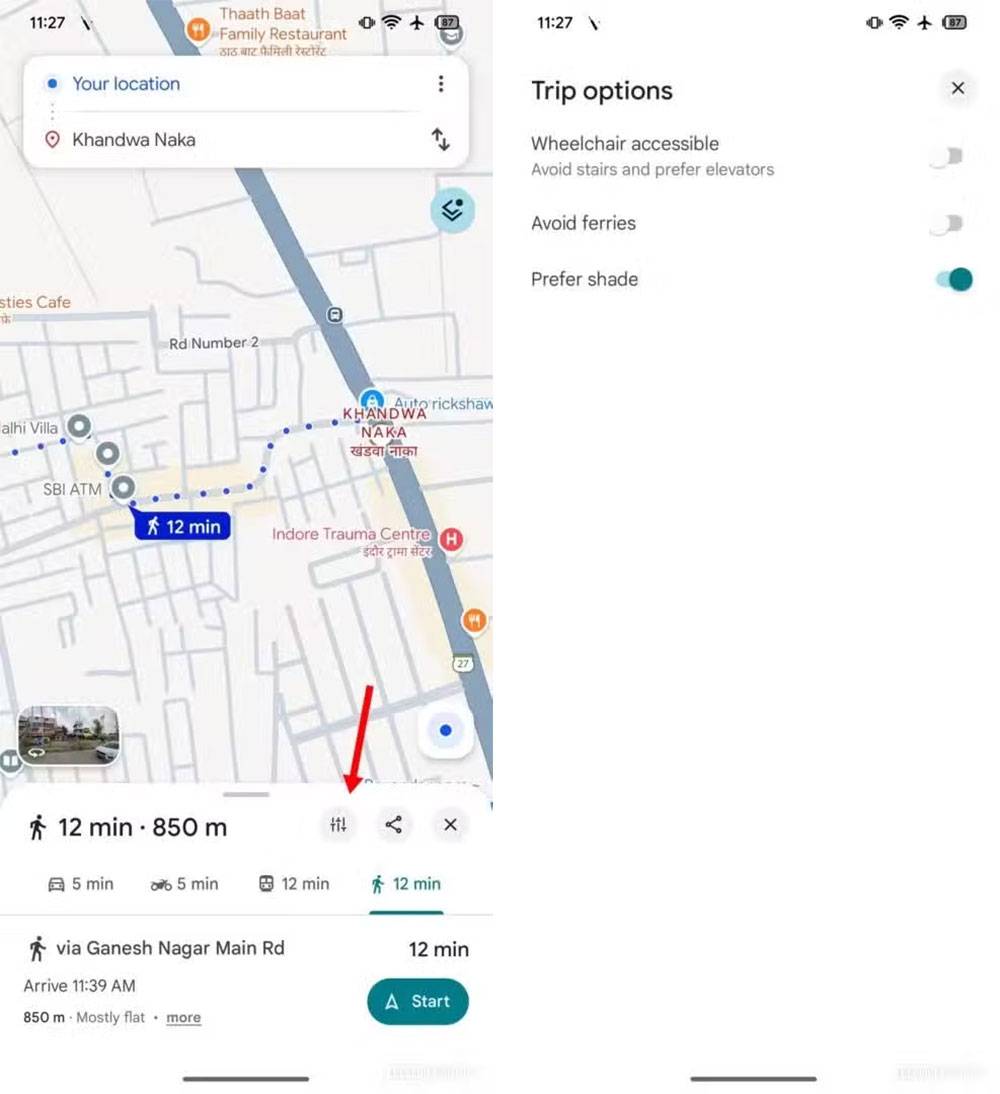
Task: Open trip options filter icon
Action: coord(339,825)
